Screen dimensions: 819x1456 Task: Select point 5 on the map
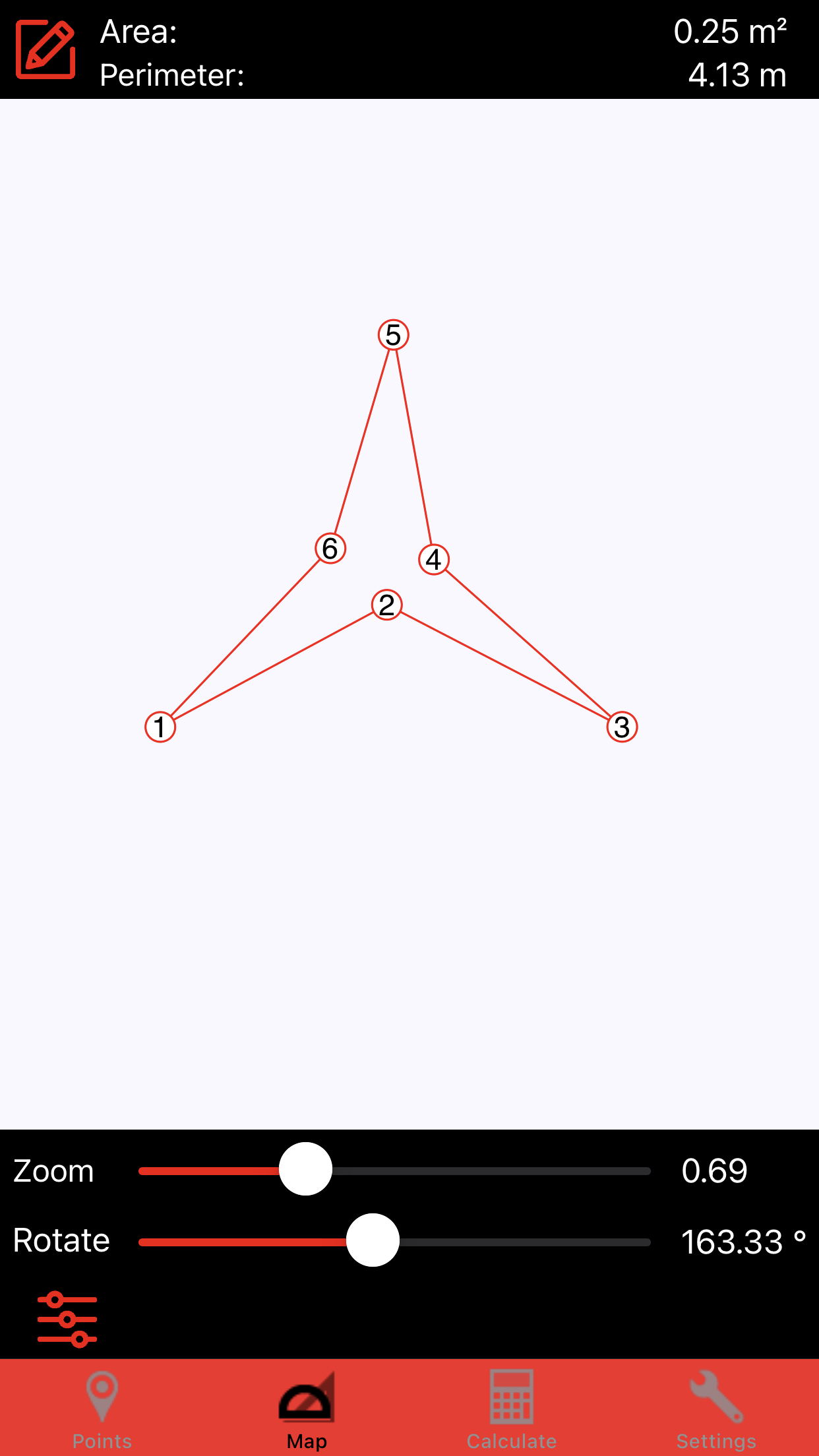tap(394, 335)
